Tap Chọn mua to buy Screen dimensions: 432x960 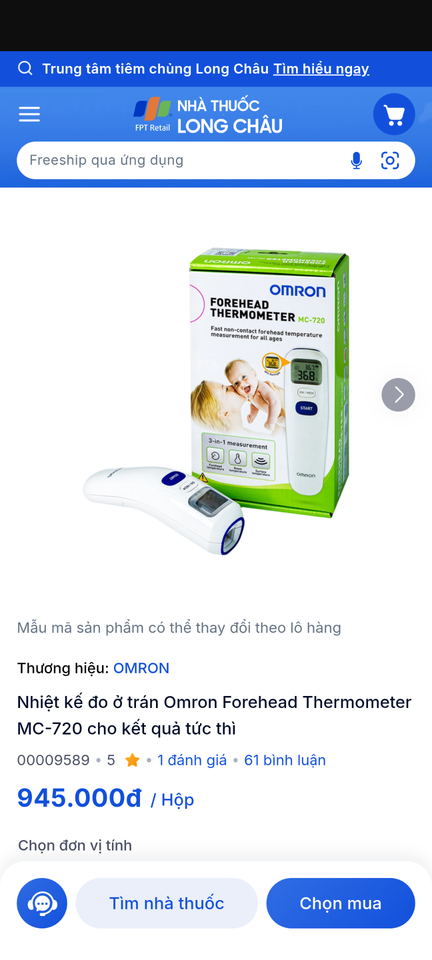pos(340,903)
